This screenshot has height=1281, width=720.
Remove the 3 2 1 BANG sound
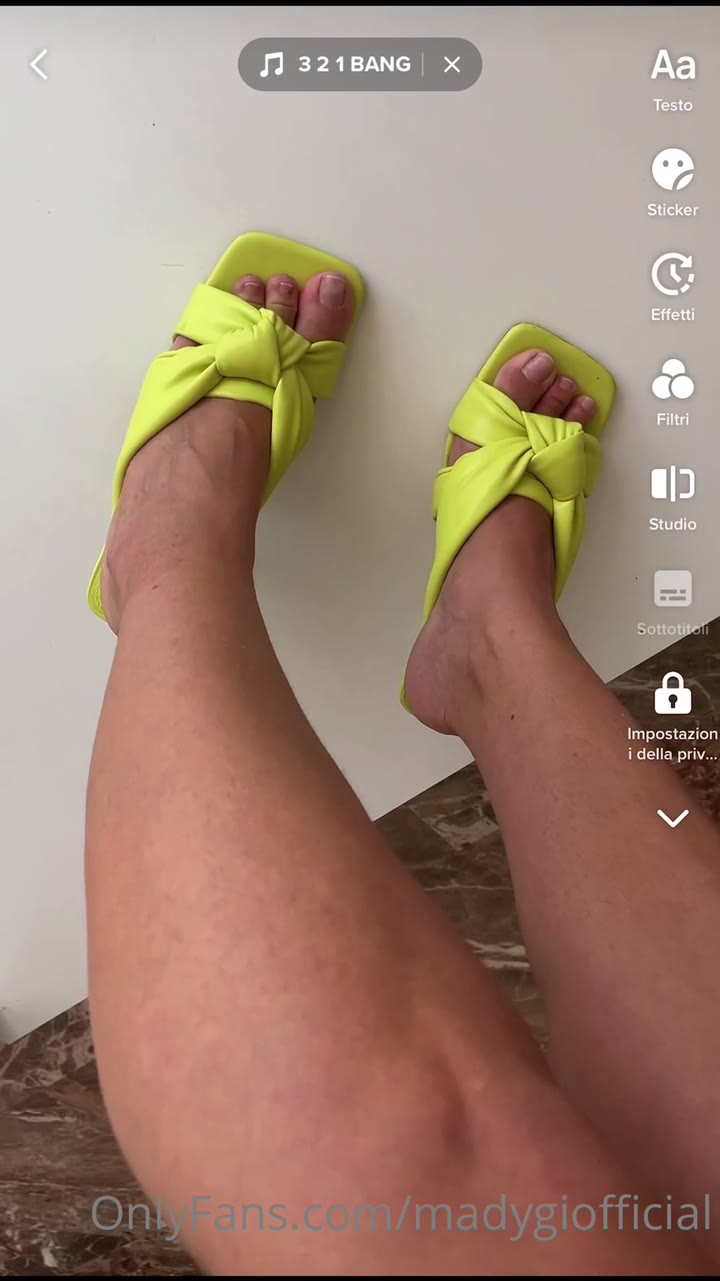click(452, 64)
